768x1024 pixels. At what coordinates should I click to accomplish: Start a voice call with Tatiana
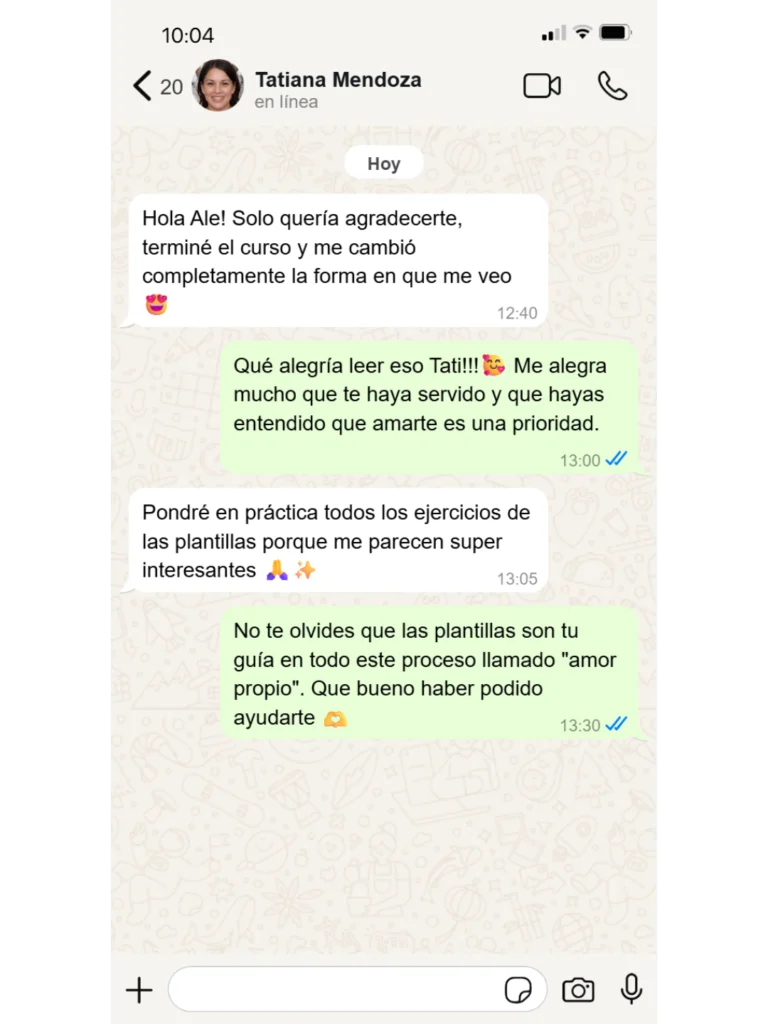612,86
